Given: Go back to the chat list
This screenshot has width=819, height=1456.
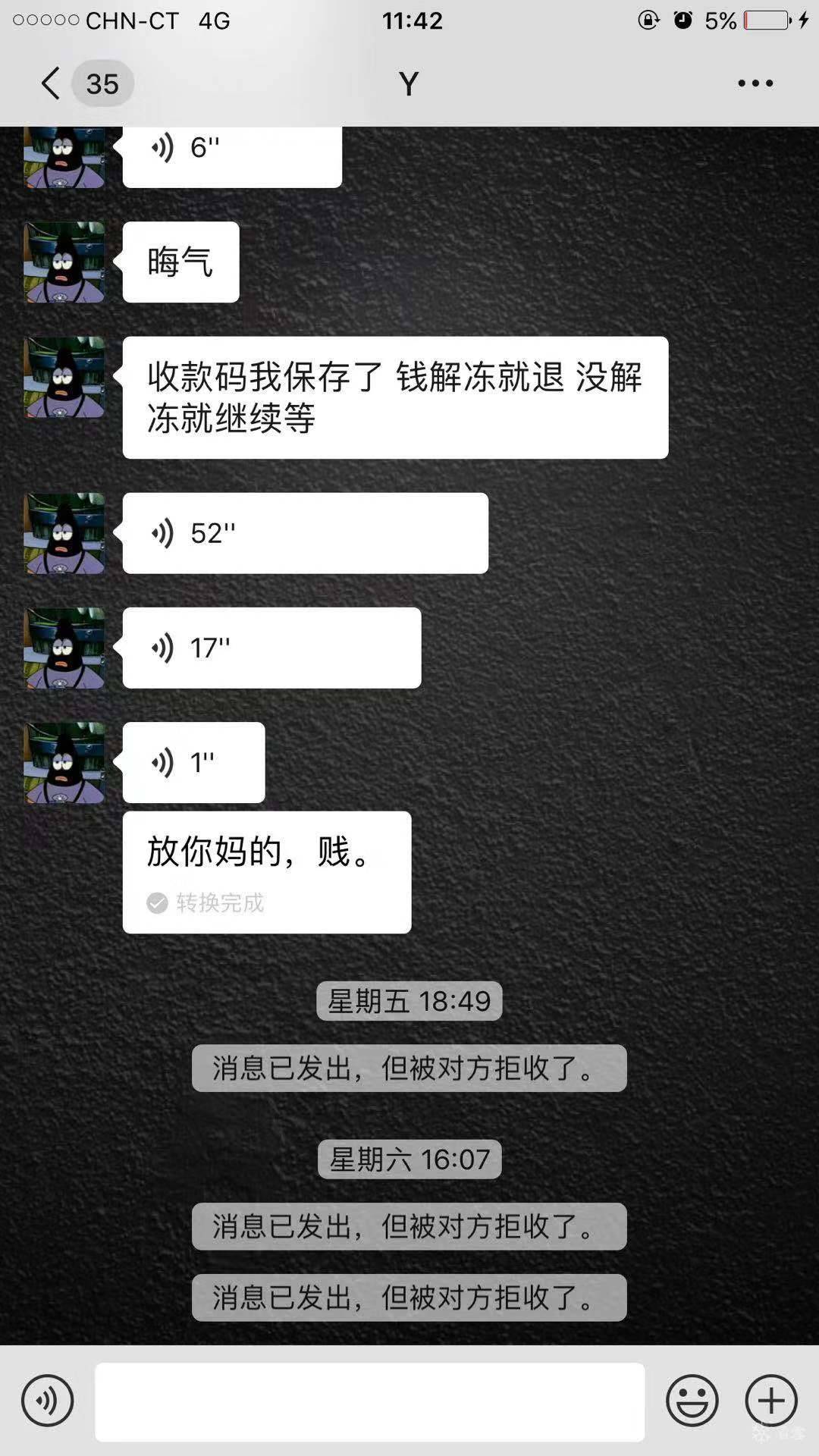Looking at the screenshot, I should (52, 83).
